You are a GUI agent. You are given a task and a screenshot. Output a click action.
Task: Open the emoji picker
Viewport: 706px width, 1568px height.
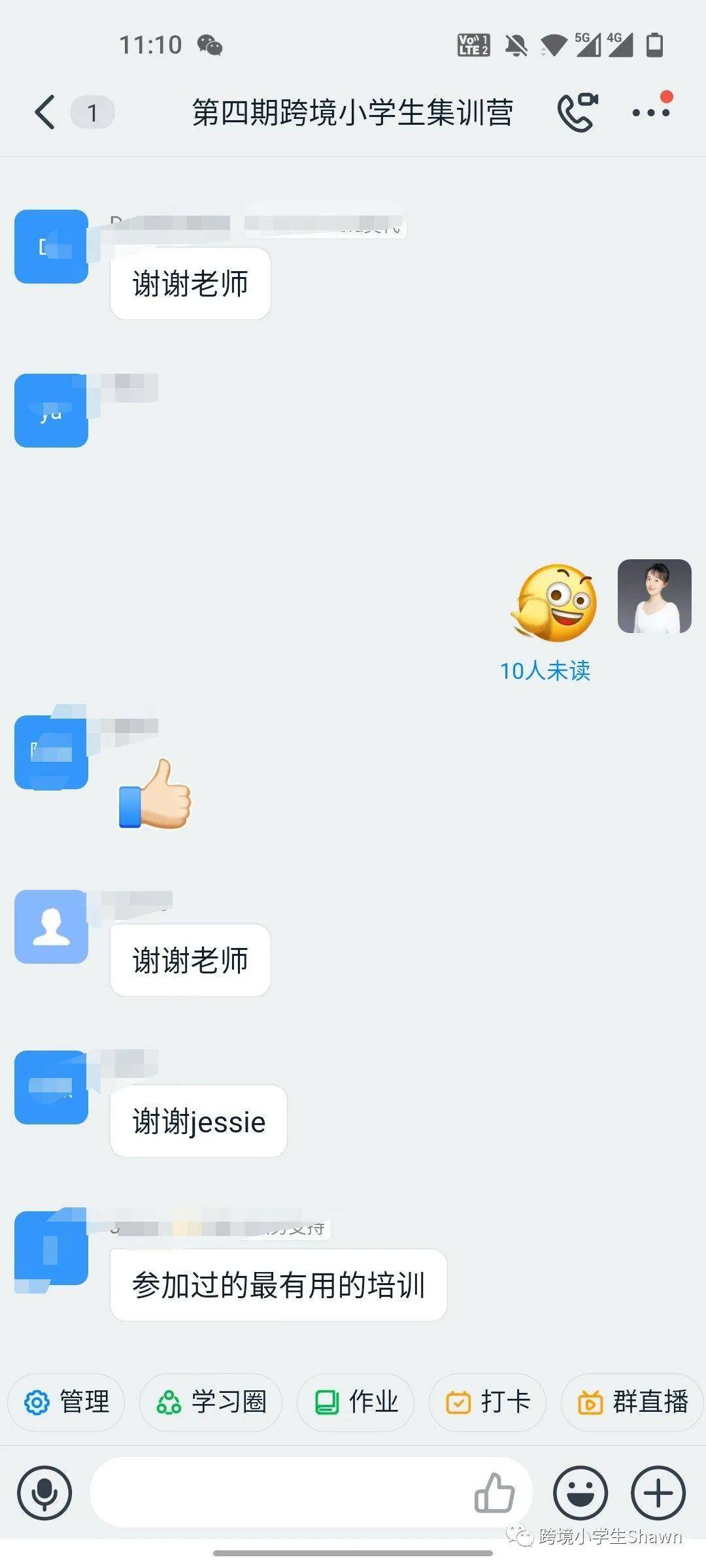point(580,1492)
